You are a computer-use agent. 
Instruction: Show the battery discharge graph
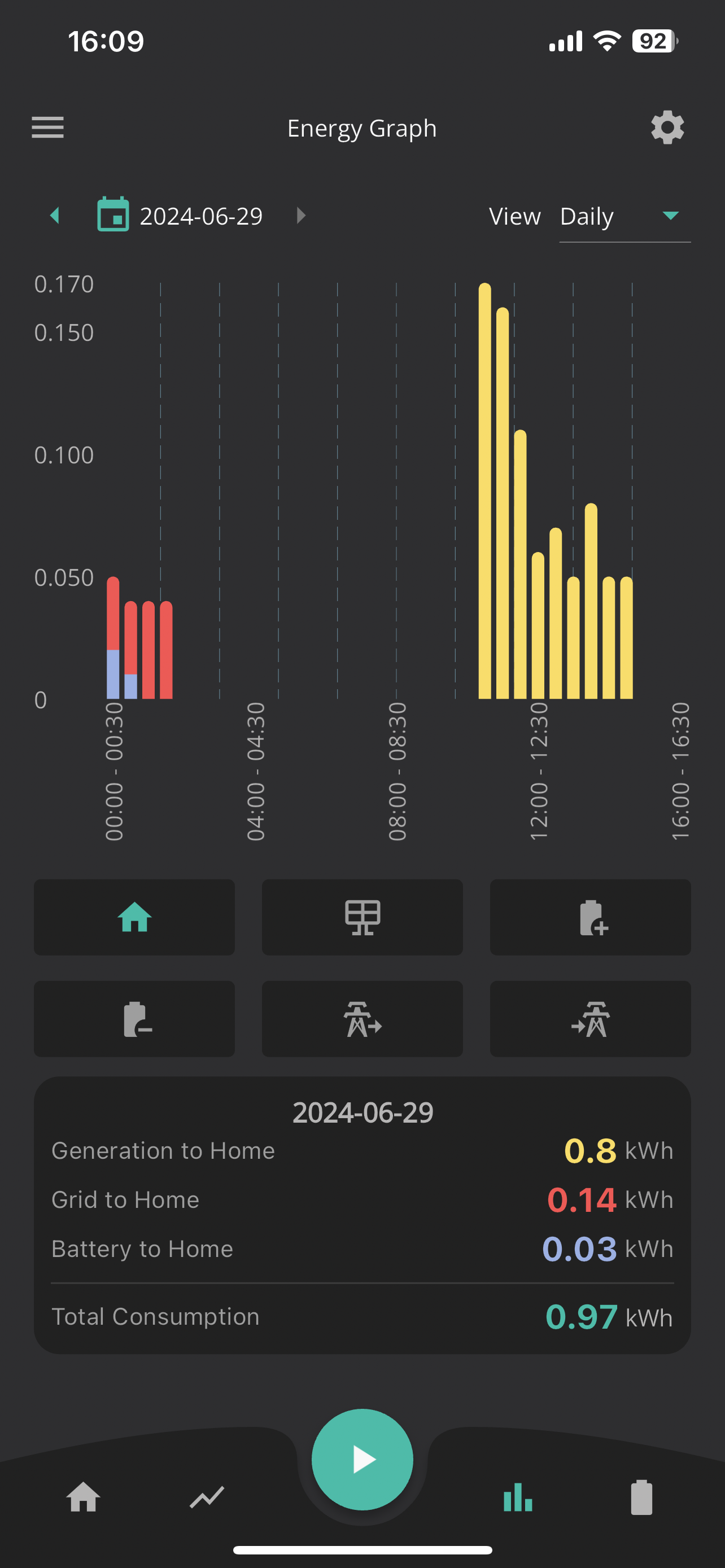pos(134,1018)
